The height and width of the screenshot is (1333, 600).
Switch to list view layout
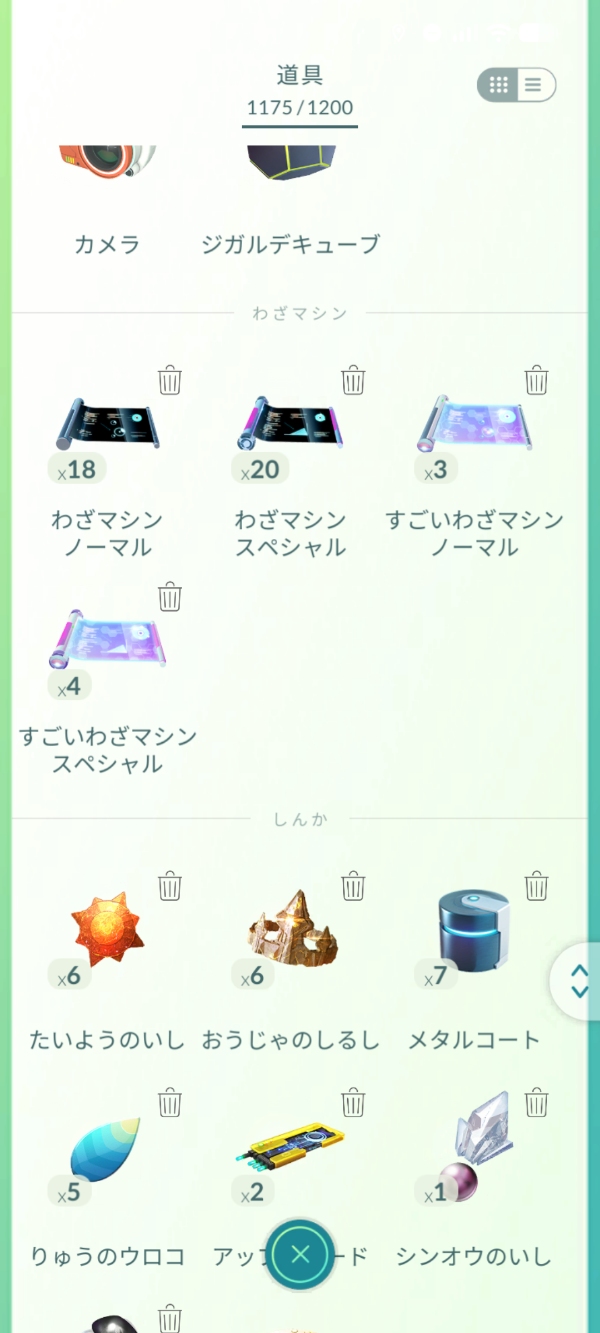coord(533,85)
